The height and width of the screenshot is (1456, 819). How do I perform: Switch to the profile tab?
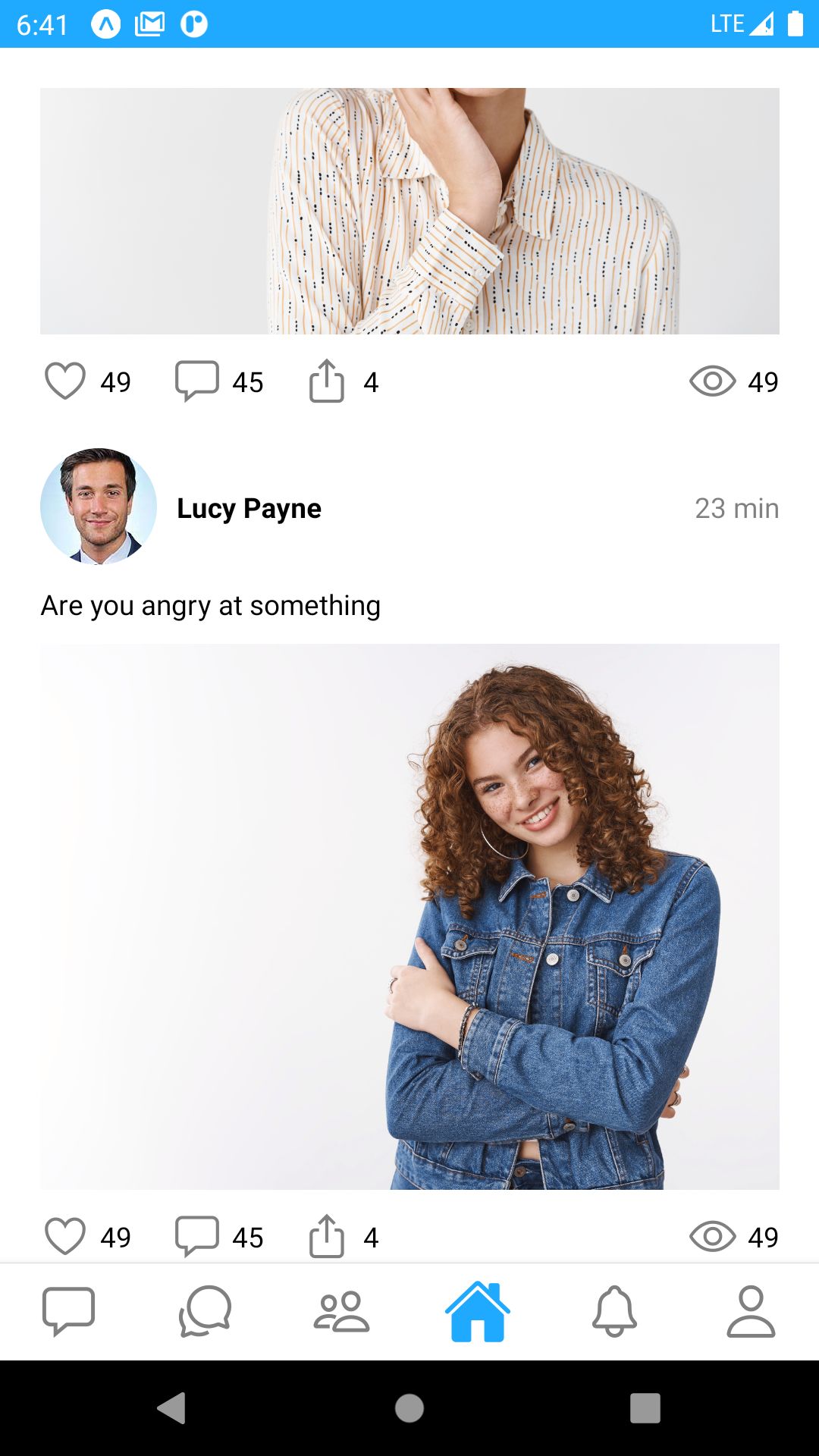coord(751,1311)
